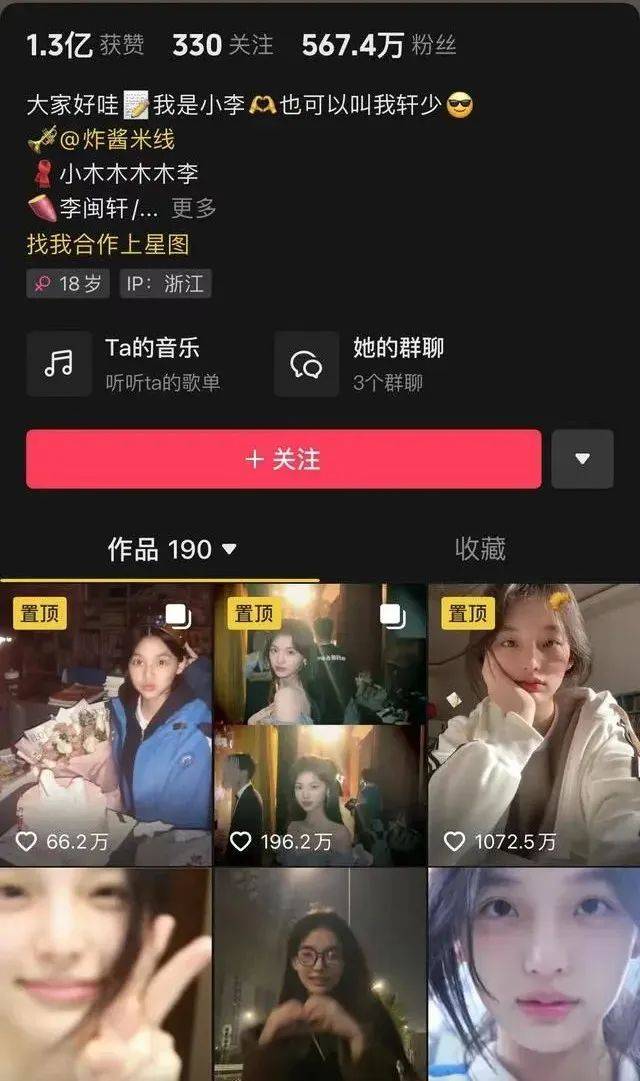
Task: Open the pinned video with 1072.5万 likes
Action: tap(533, 724)
